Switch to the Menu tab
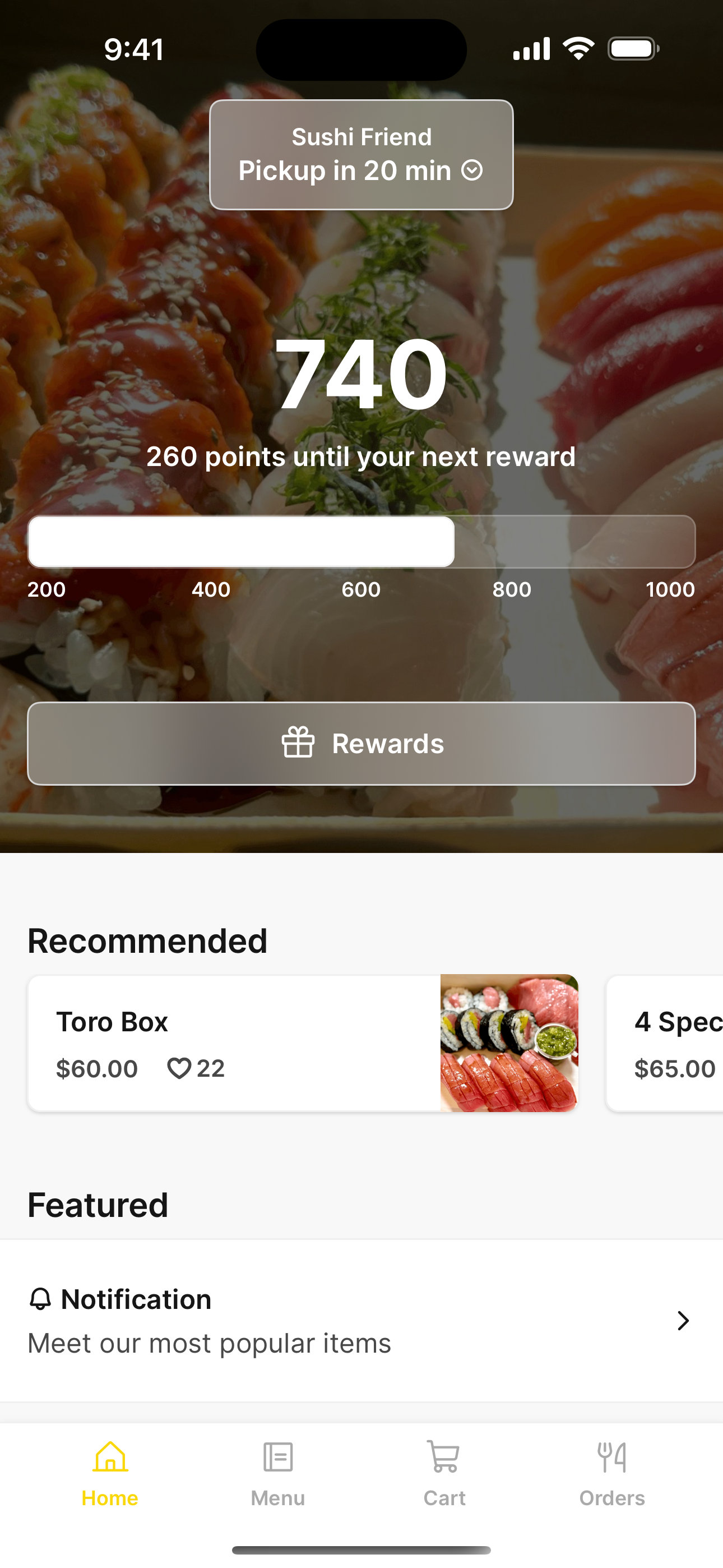 [277, 1473]
